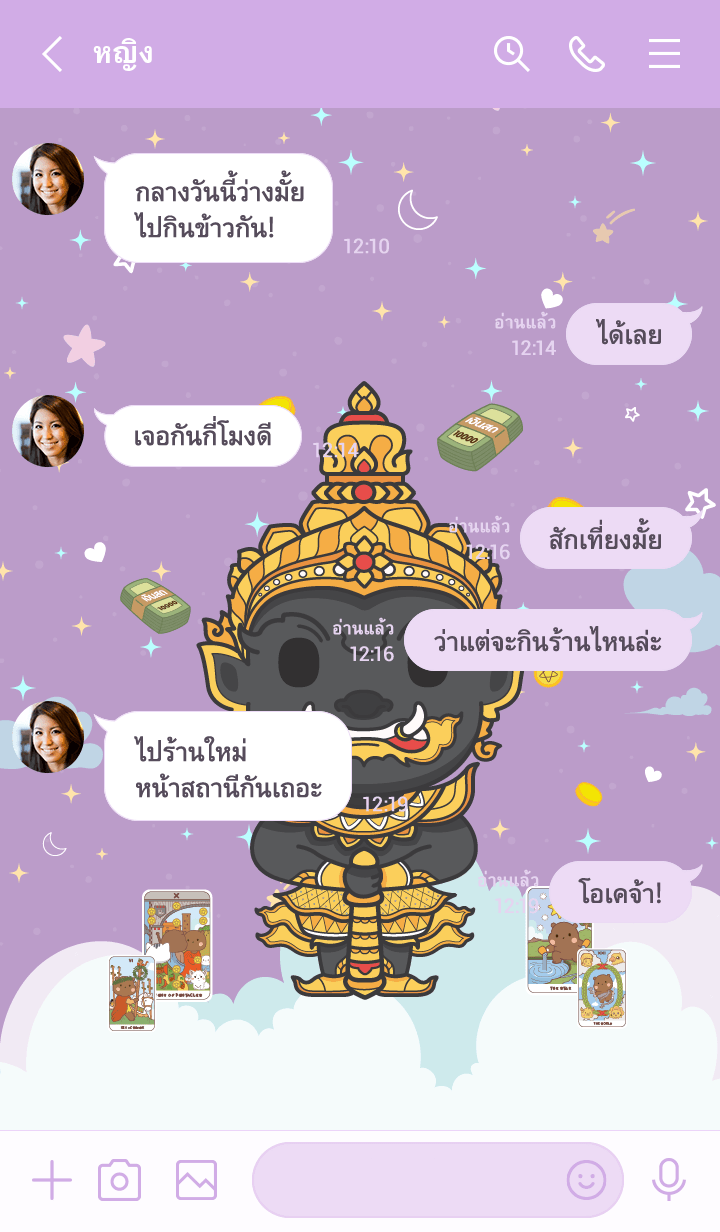The width and height of the screenshot is (720, 1232).
Task: Go back from the chat with หญิง
Action: [52, 54]
